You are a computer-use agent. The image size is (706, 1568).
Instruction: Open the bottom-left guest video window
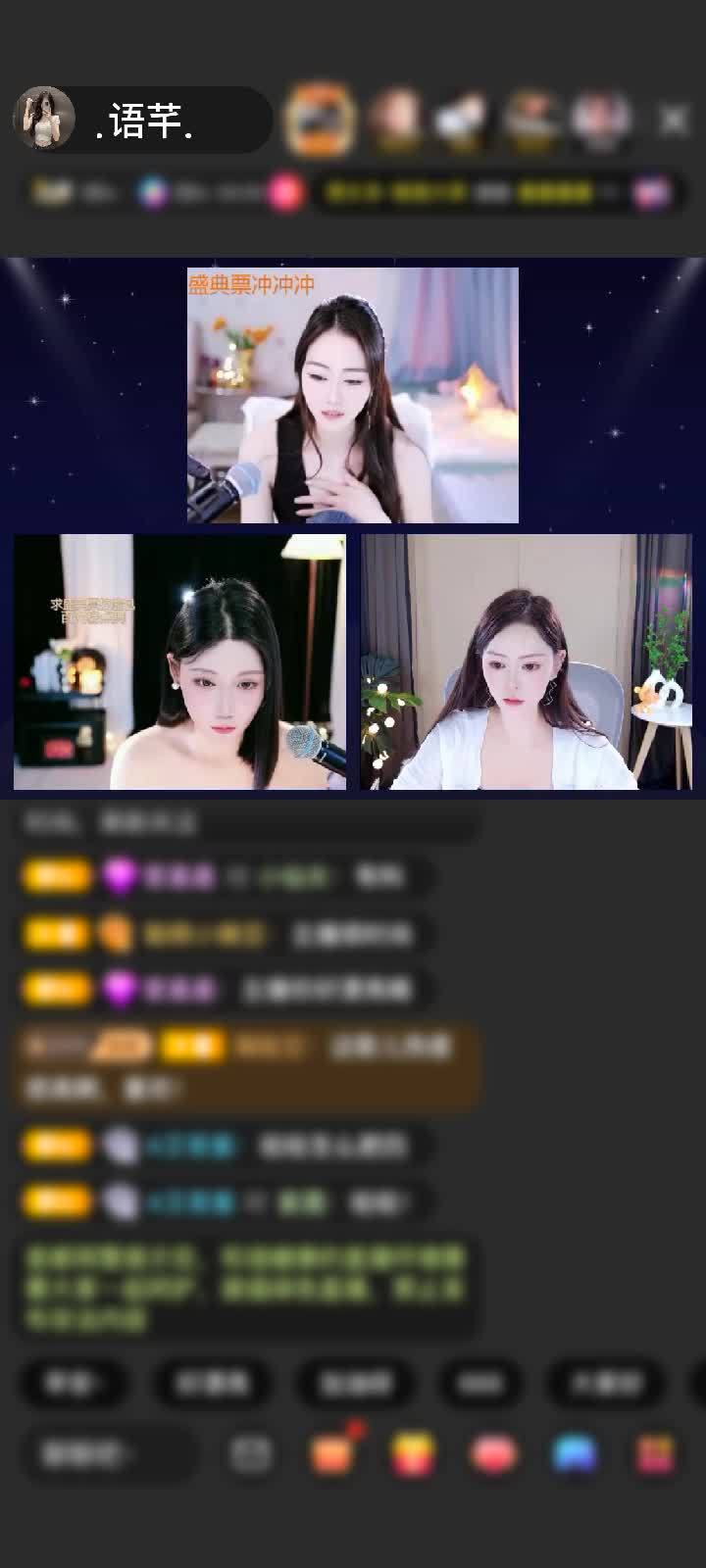tap(179, 661)
